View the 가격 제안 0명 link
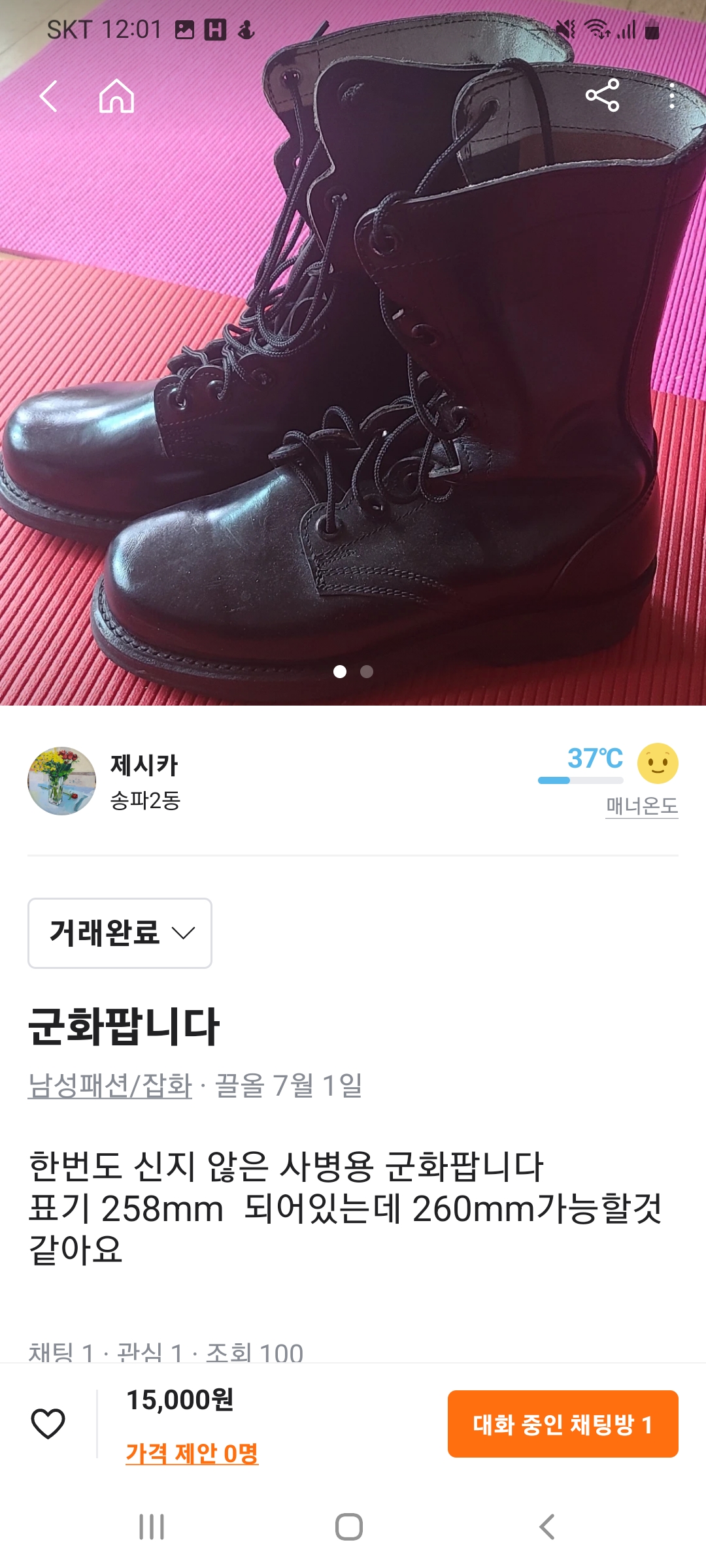The width and height of the screenshot is (706, 1568). click(x=192, y=1454)
